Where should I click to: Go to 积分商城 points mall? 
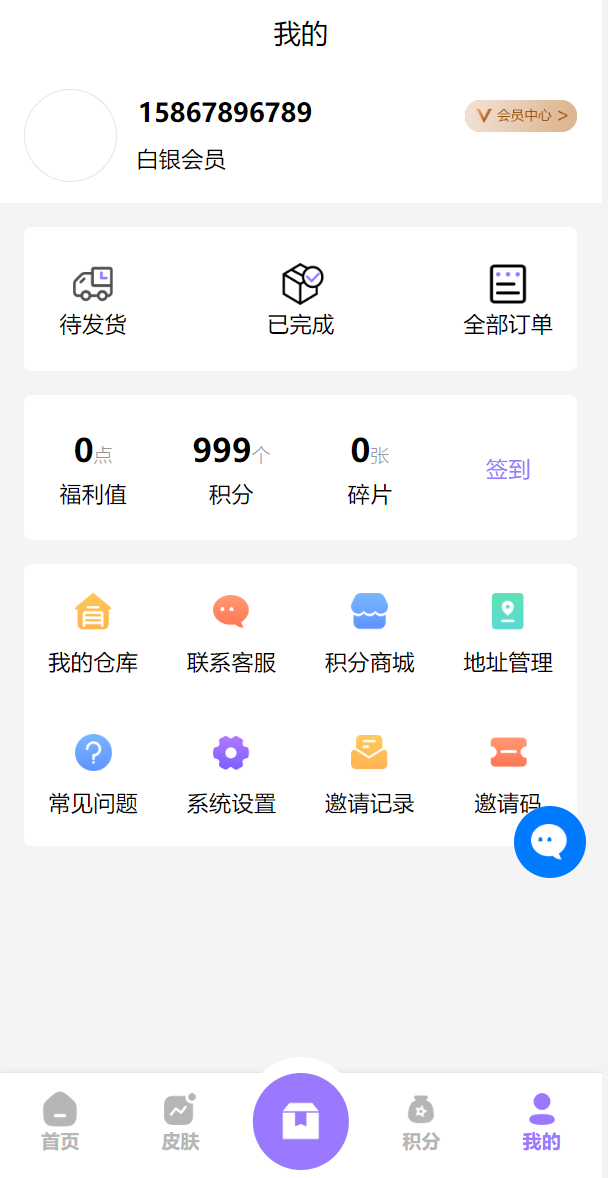pos(370,632)
